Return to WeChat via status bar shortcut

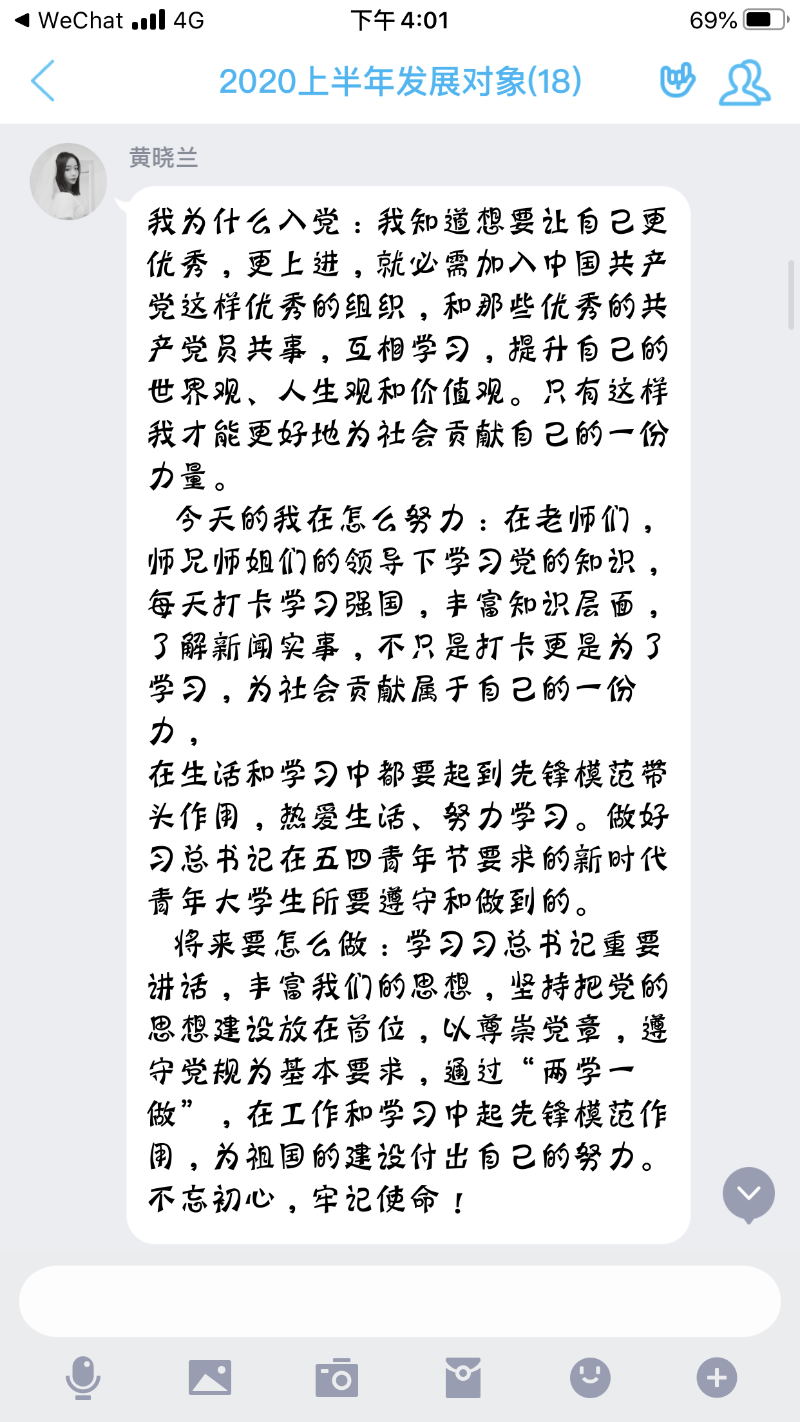[68, 20]
